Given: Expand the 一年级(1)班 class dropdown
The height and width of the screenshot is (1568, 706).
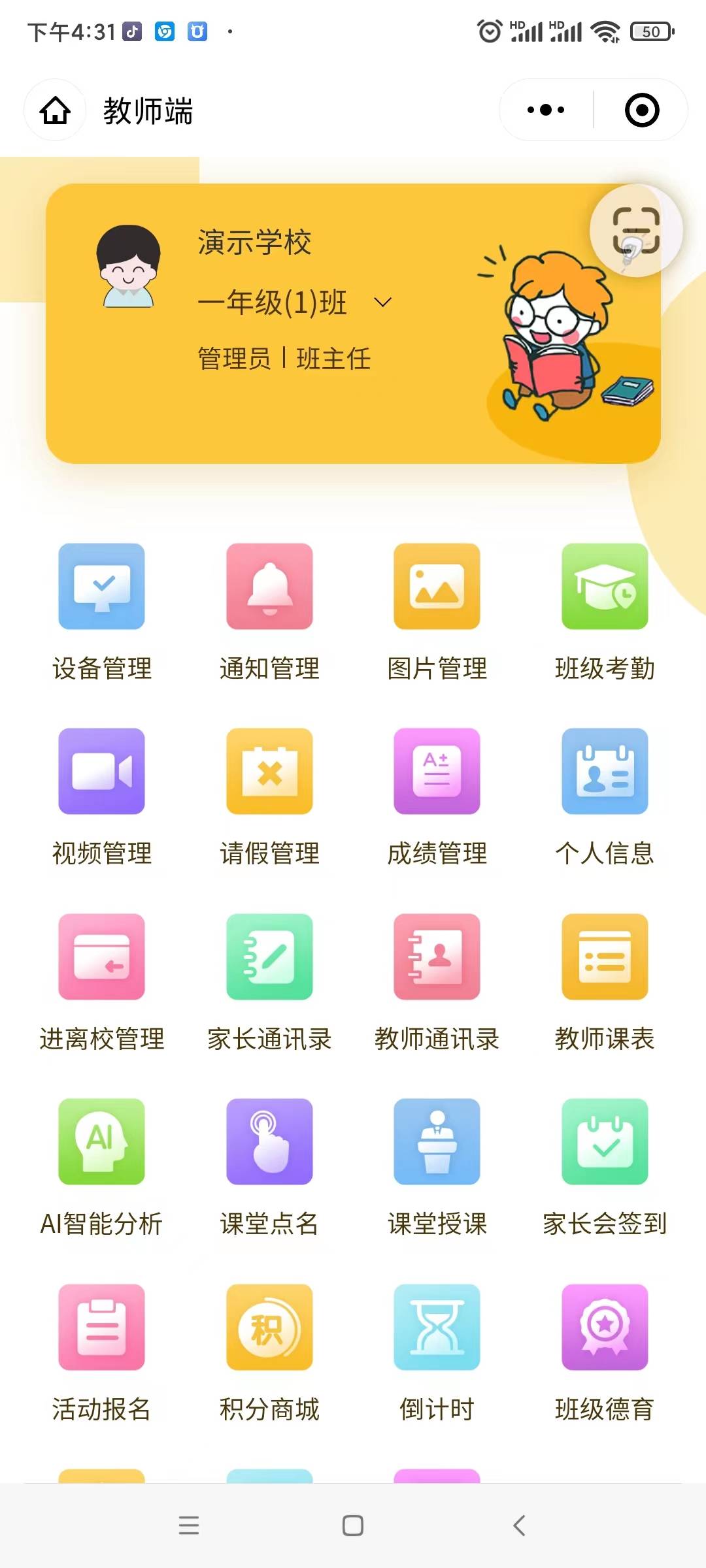Looking at the screenshot, I should coord(382,302).
